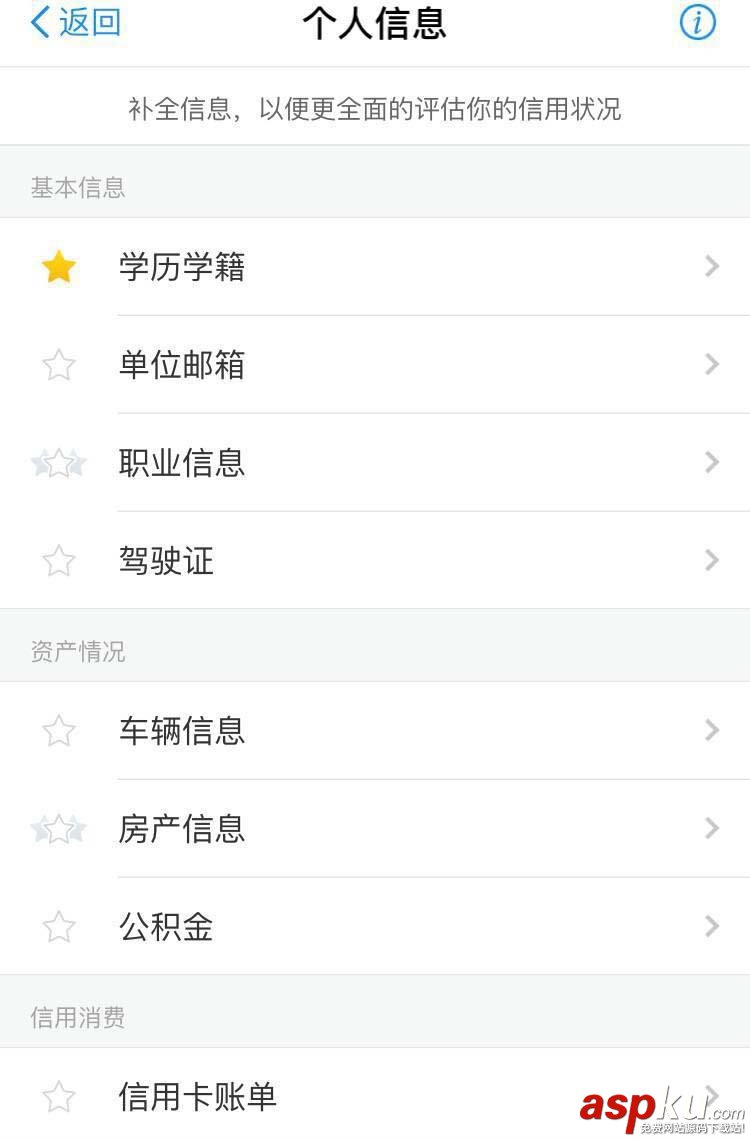The height and width of the screenshot is (1140, 750).
Task: Tap the star icon beside 驾驶证
Action: 58,561
